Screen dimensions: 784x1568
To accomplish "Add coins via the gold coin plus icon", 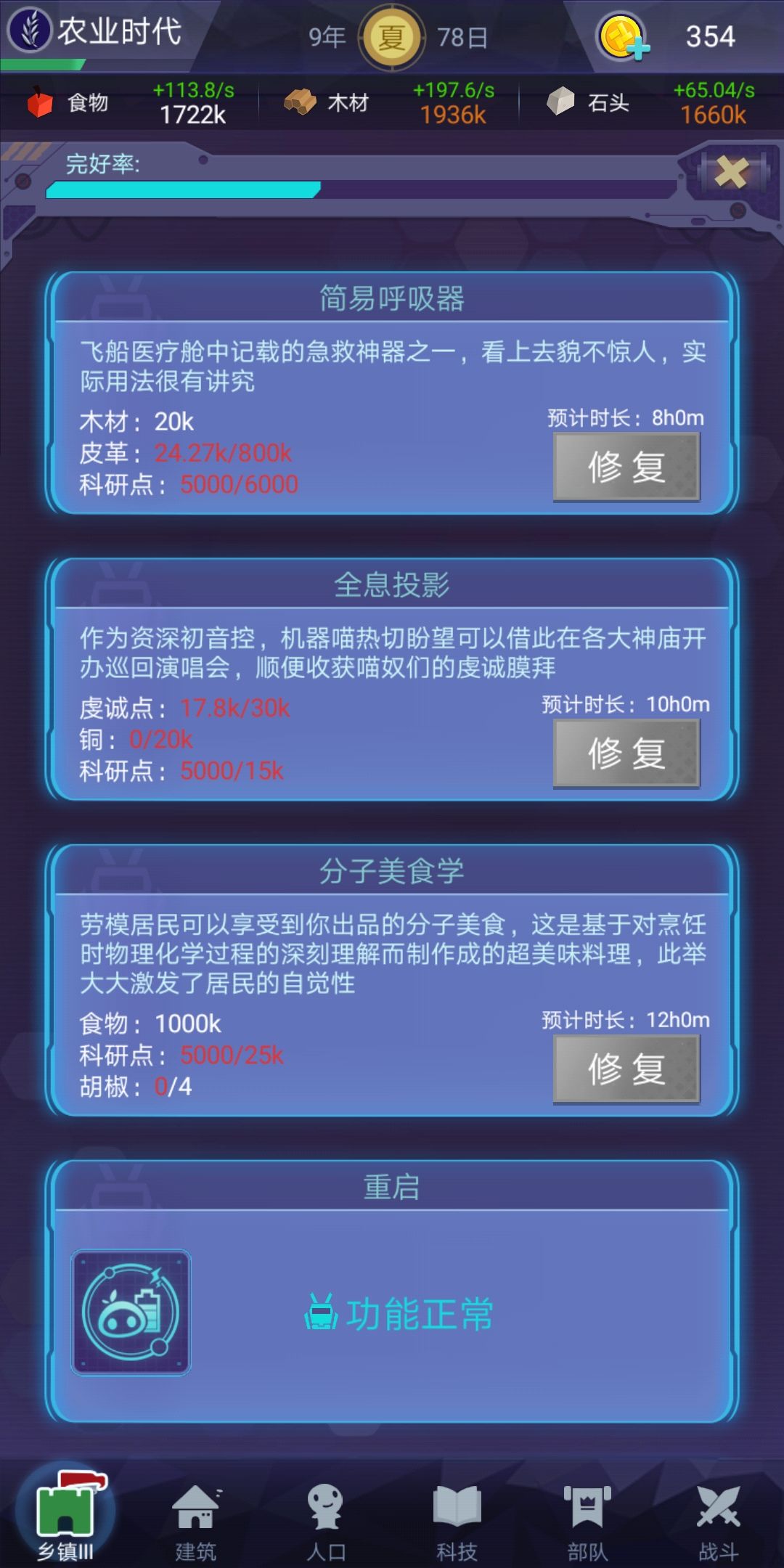I will coord(622,38).
